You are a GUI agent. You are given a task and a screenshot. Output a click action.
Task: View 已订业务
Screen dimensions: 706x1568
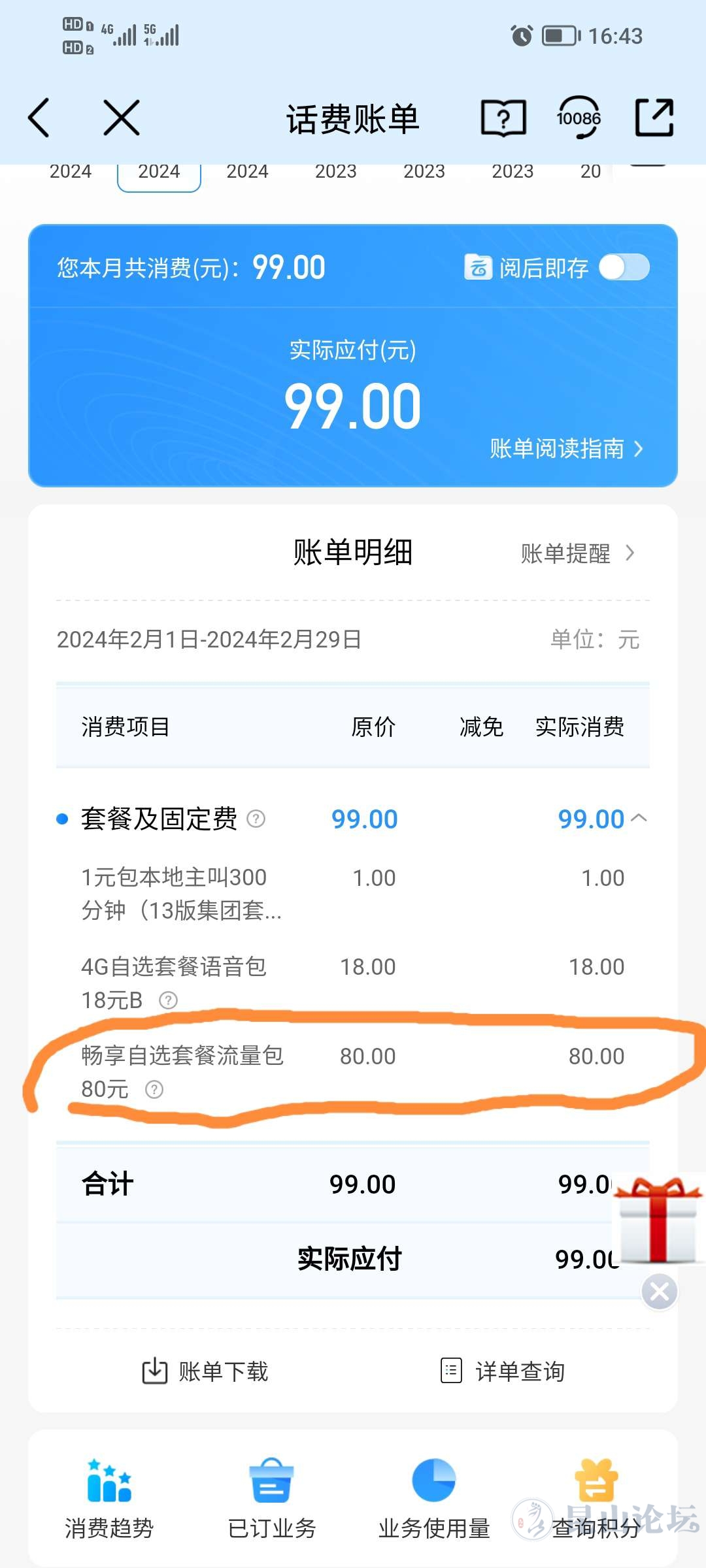click(272, 1497)
